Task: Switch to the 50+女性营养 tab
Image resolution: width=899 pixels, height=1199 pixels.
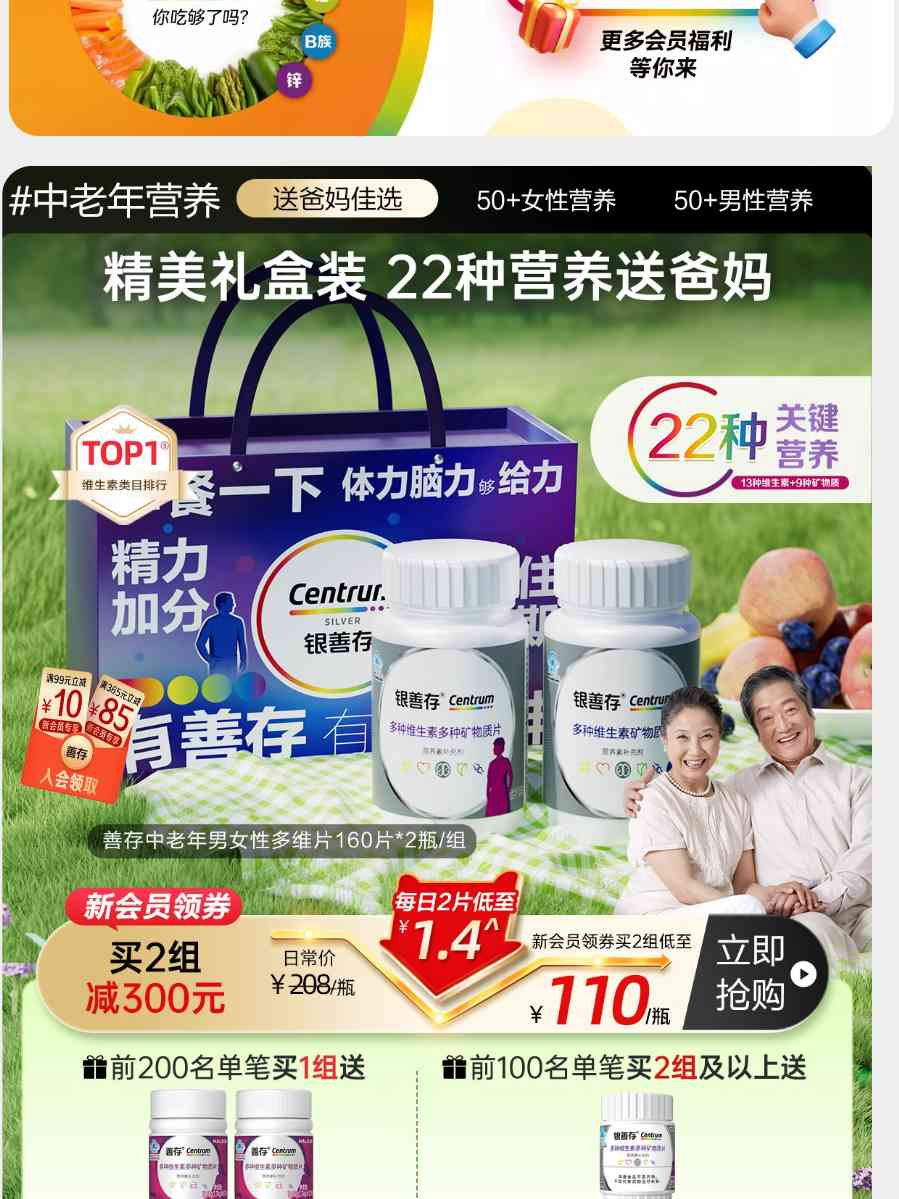Action: pyautogui.click(x=546, y=200)
